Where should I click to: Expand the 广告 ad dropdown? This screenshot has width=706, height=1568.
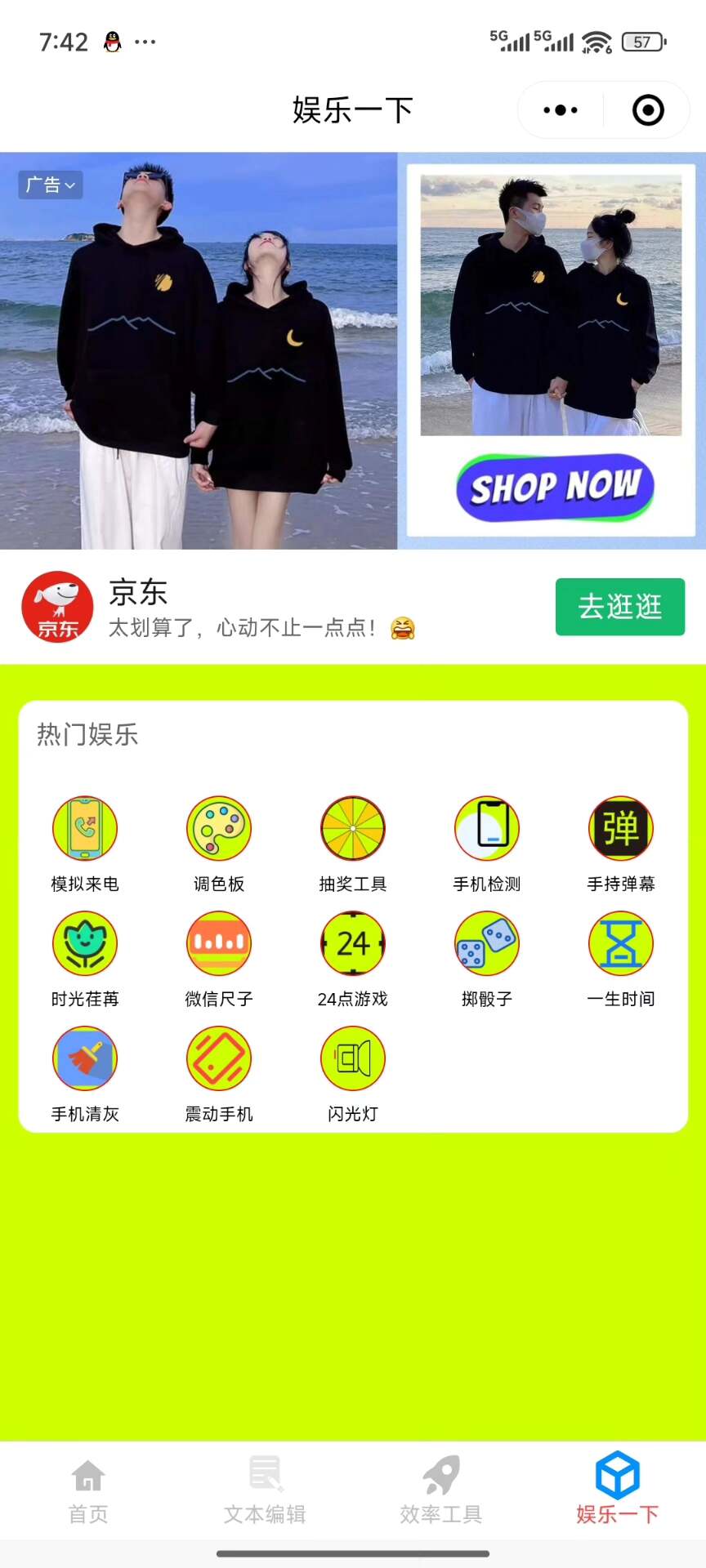51,185
